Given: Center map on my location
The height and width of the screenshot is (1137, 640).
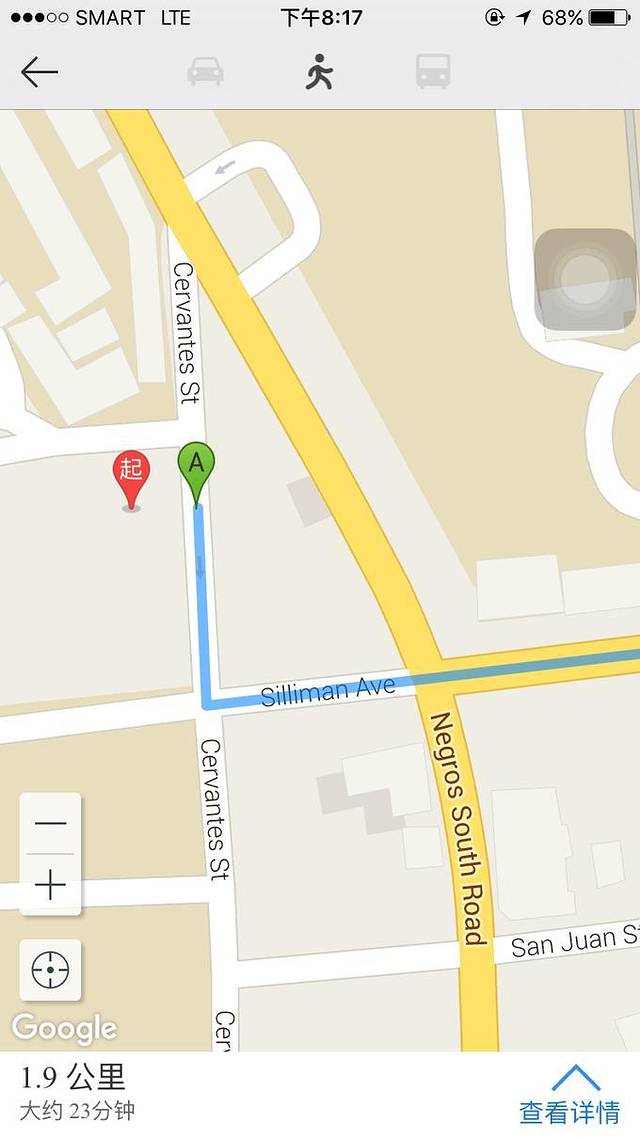Looking at the screenshot, I should click(50, 970).
